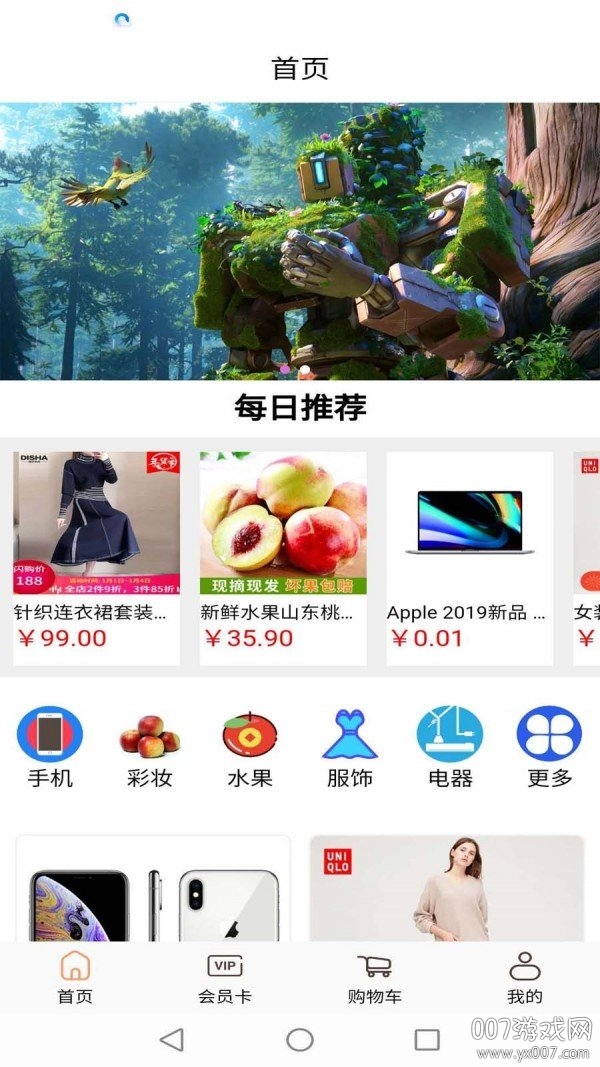The image size is (600, 1067).
Task: Open the 购物车 tab
Action: 374,977
